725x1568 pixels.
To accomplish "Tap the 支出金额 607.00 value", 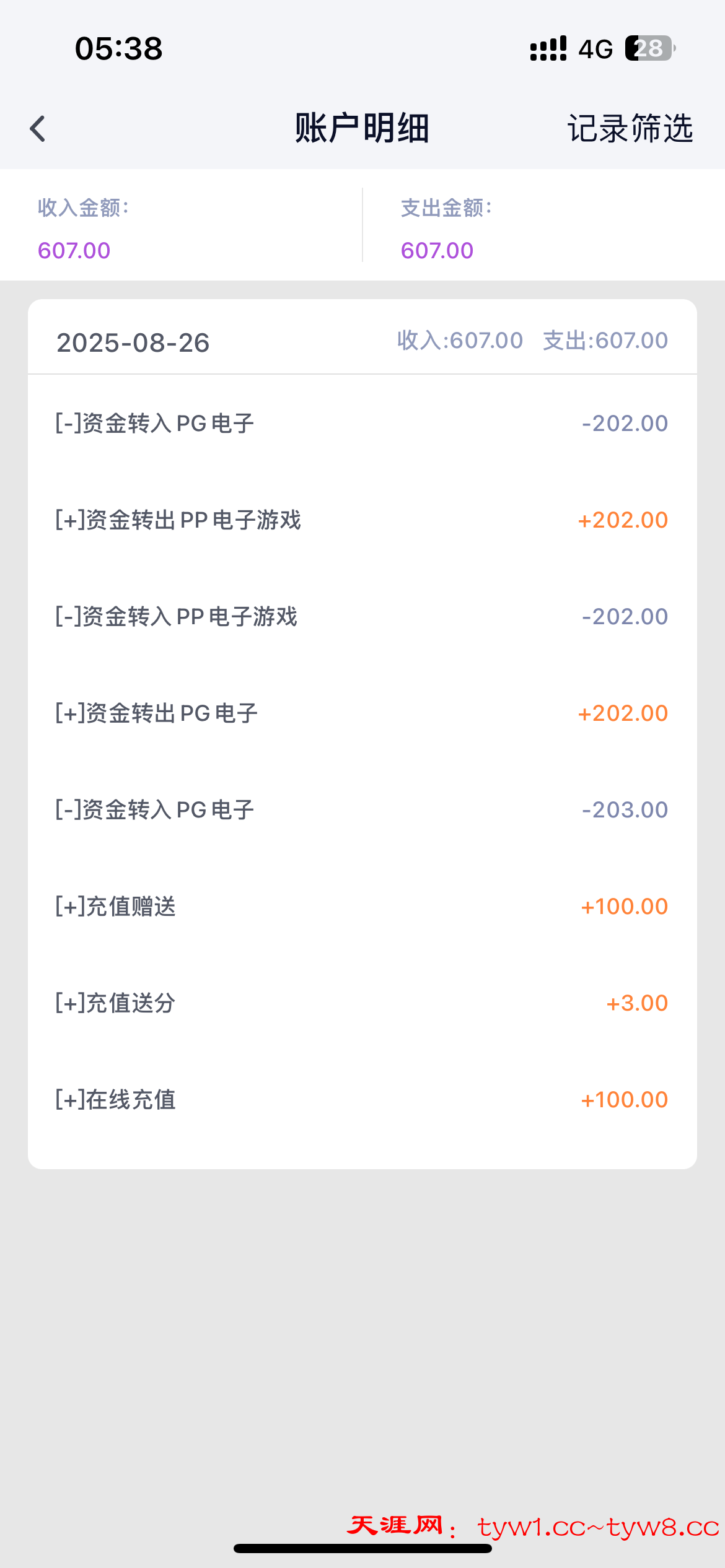I will (x=436, y=250).
